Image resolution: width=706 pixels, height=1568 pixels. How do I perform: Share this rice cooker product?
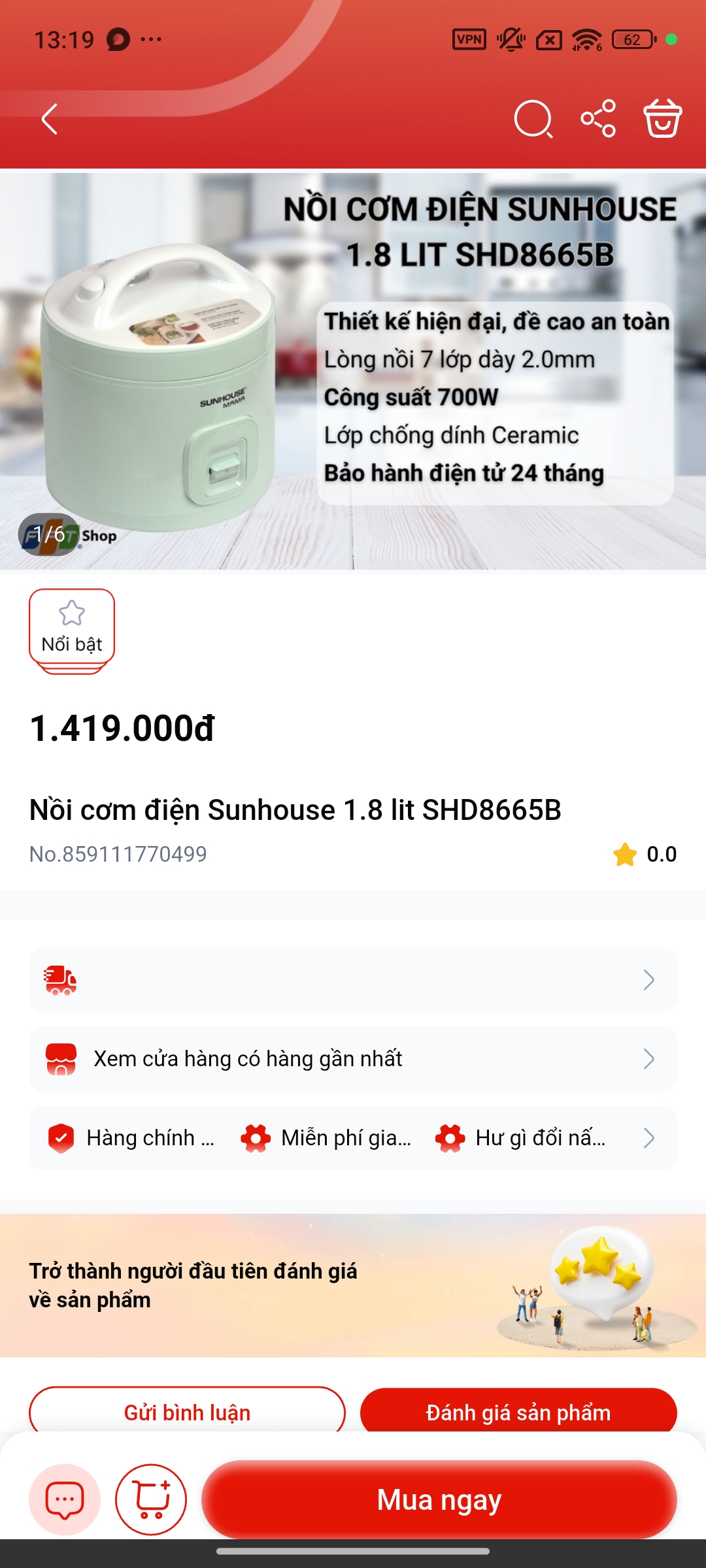pos(598,118)
